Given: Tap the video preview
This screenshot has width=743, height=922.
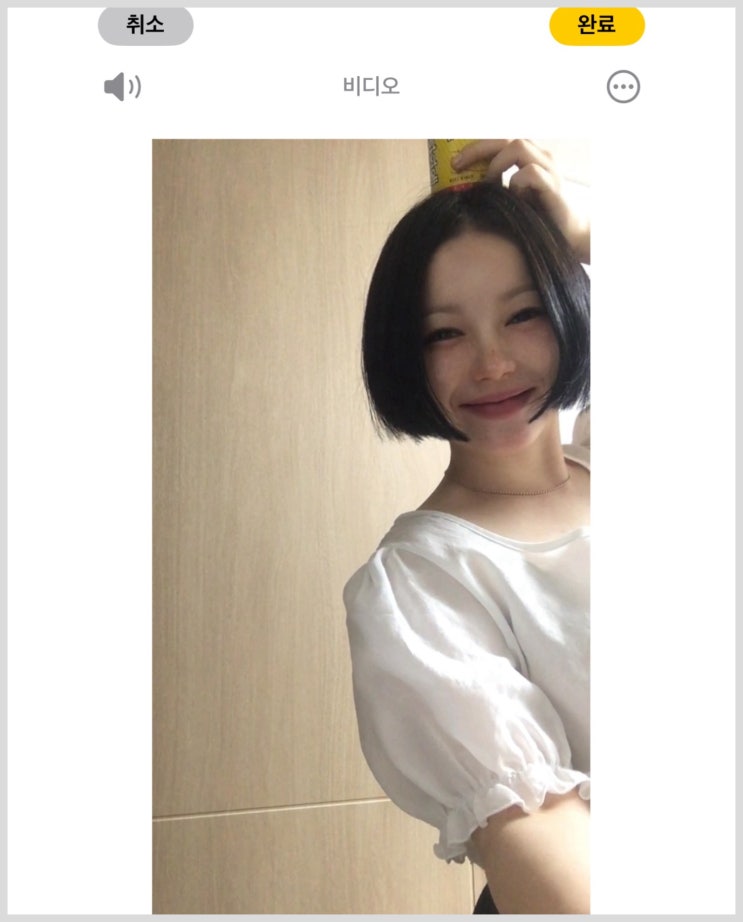Looking at the screenshot, I should 371,526.
